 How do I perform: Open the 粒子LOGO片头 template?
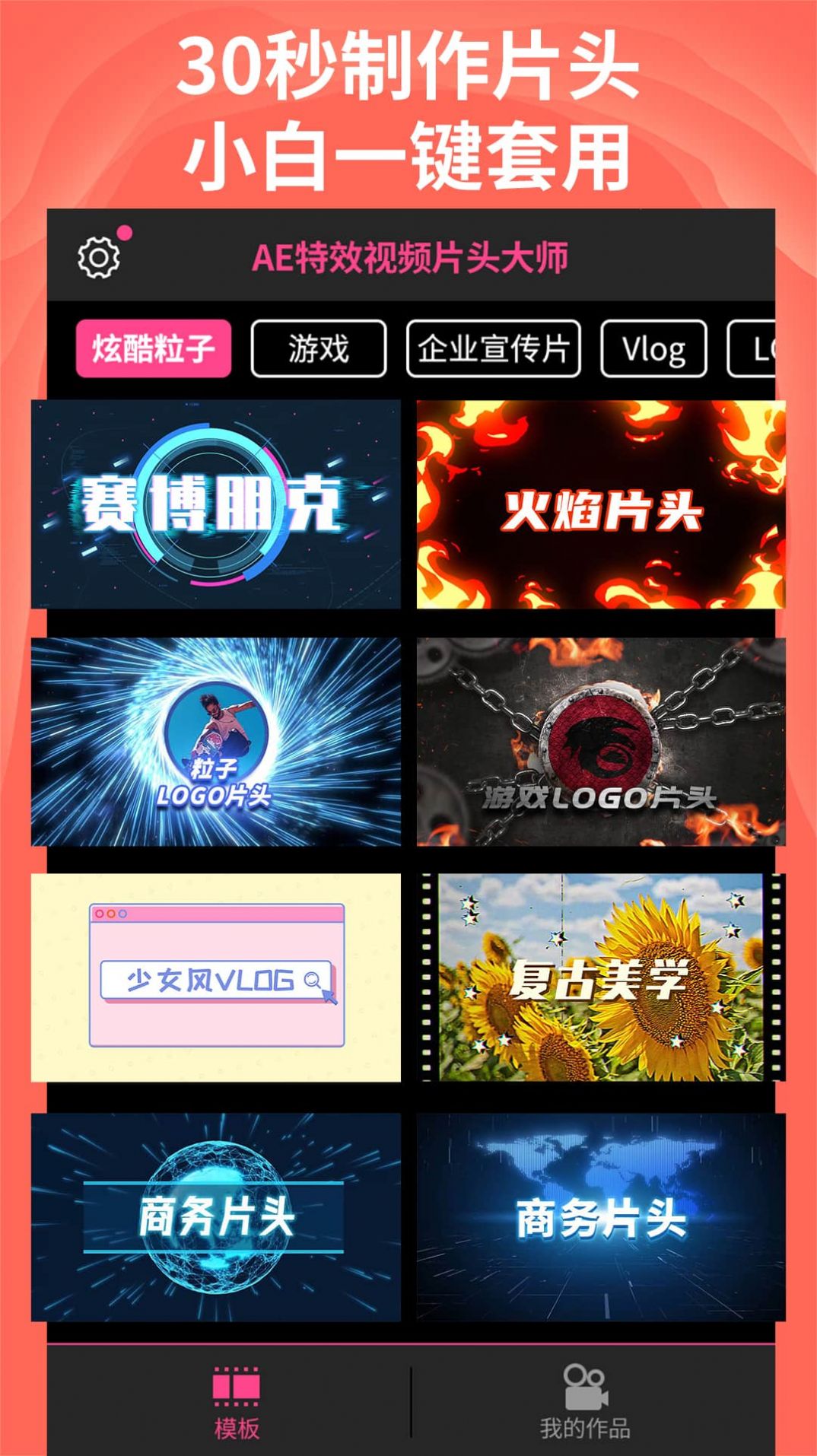215,742
